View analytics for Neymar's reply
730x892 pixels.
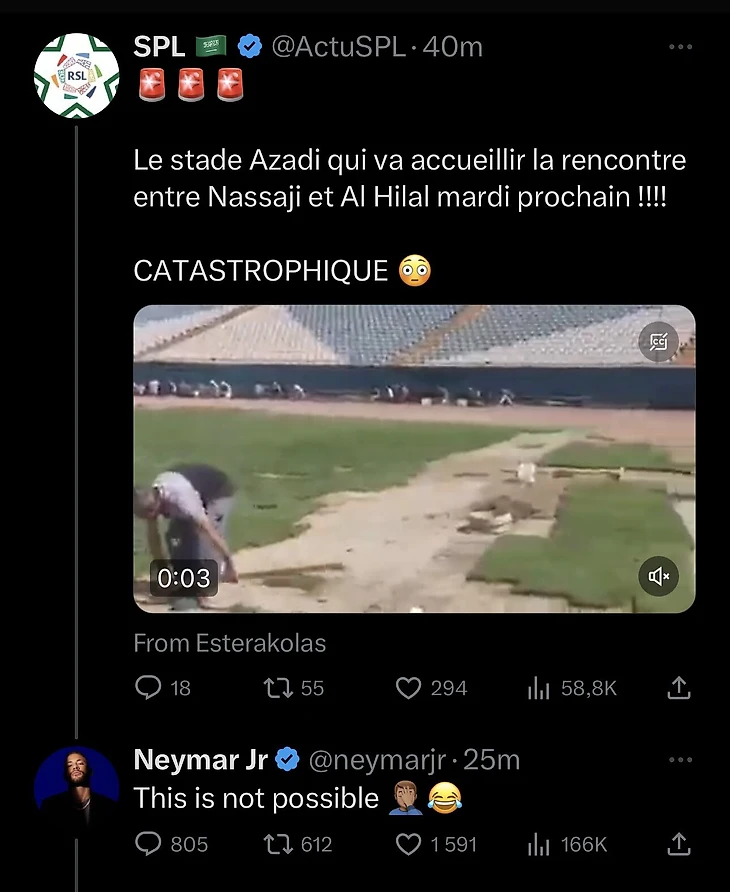click(x=539, y=844)
